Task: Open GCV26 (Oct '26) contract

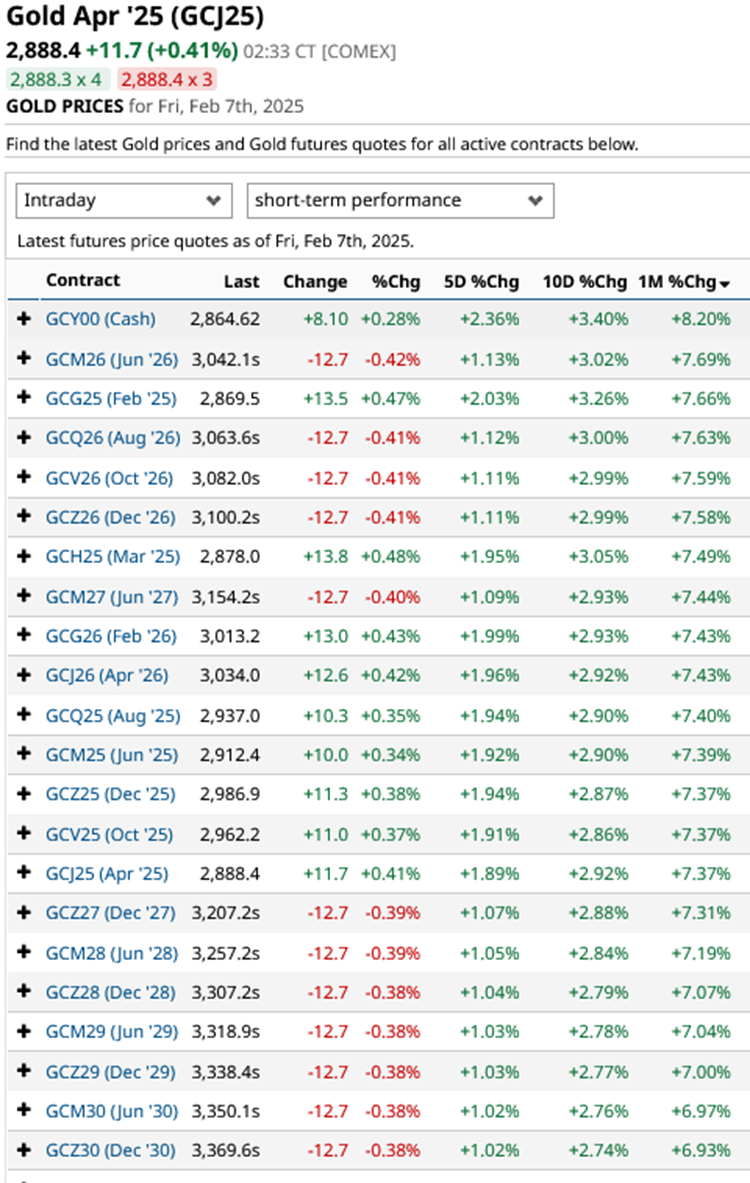Action: pos(109,478)
